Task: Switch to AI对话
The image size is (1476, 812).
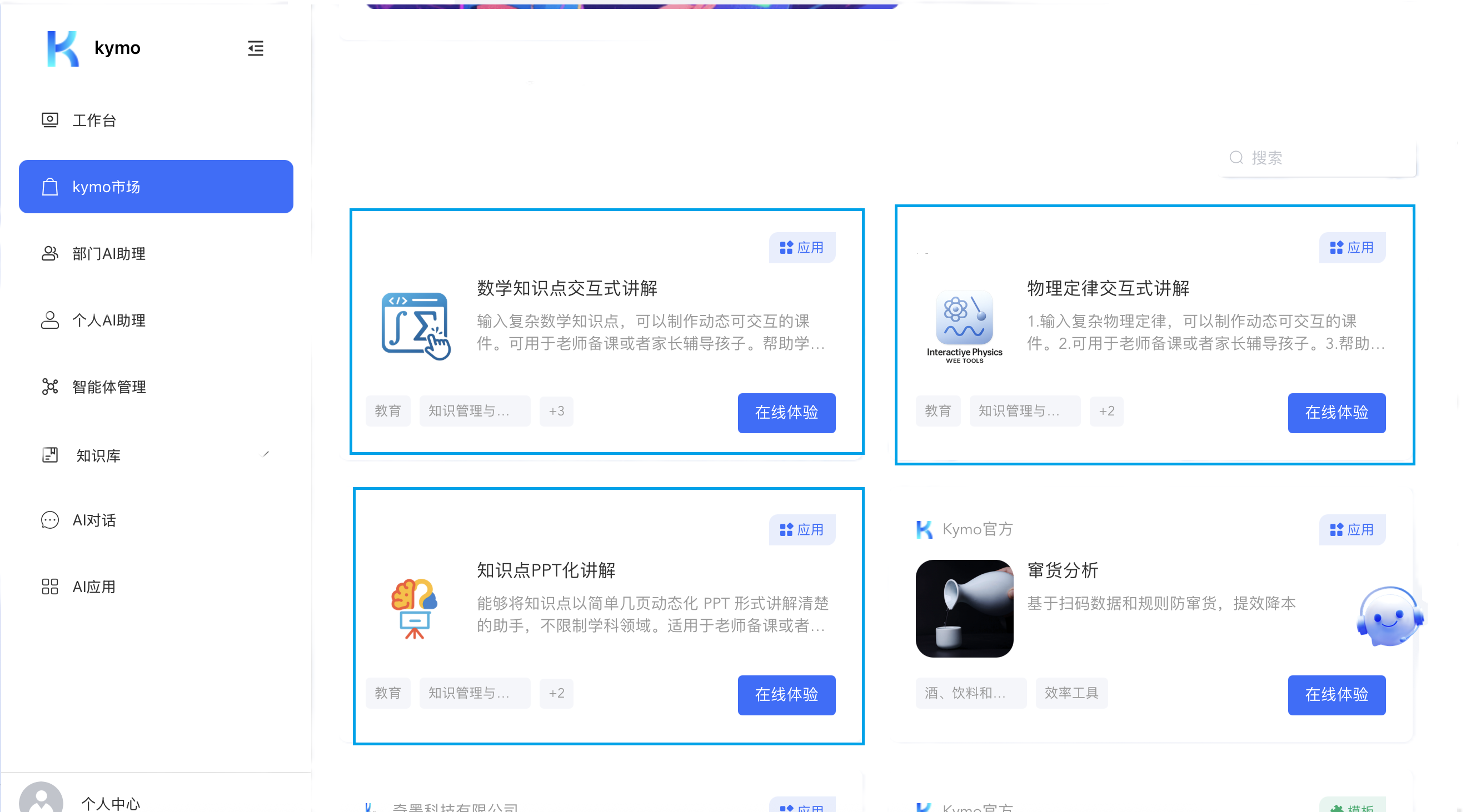Action: pos(94,520)
